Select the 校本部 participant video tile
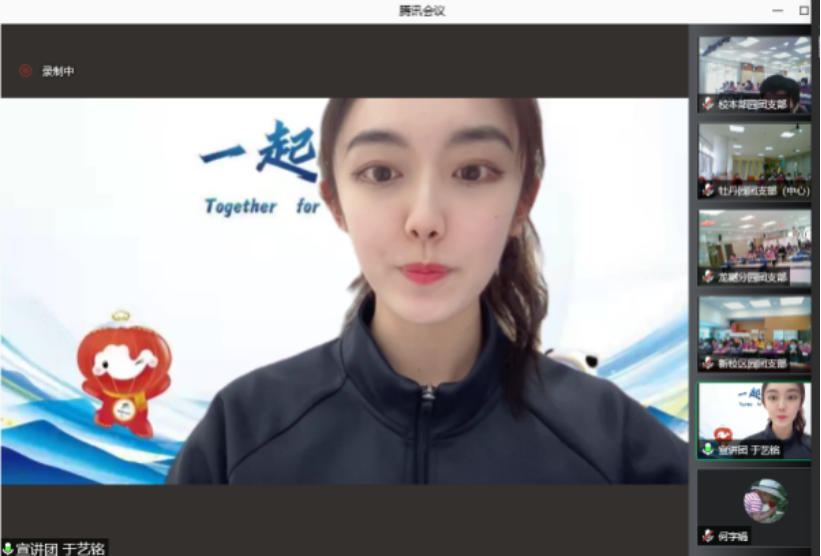Viewport: 821px width, 556px height. tap(754, 74)
